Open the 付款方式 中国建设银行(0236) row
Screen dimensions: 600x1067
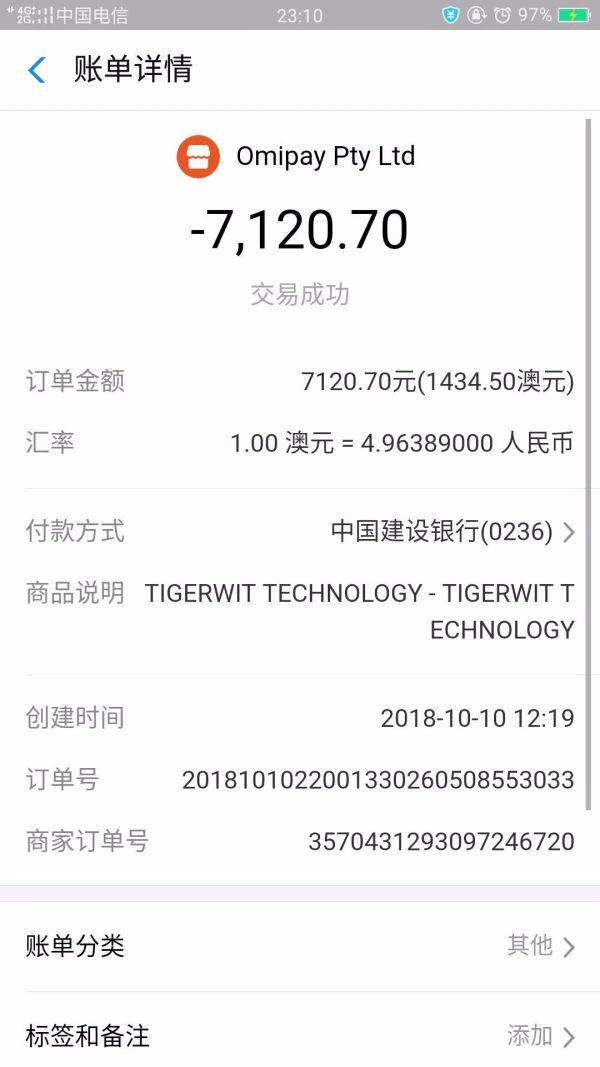coord(452,532)
